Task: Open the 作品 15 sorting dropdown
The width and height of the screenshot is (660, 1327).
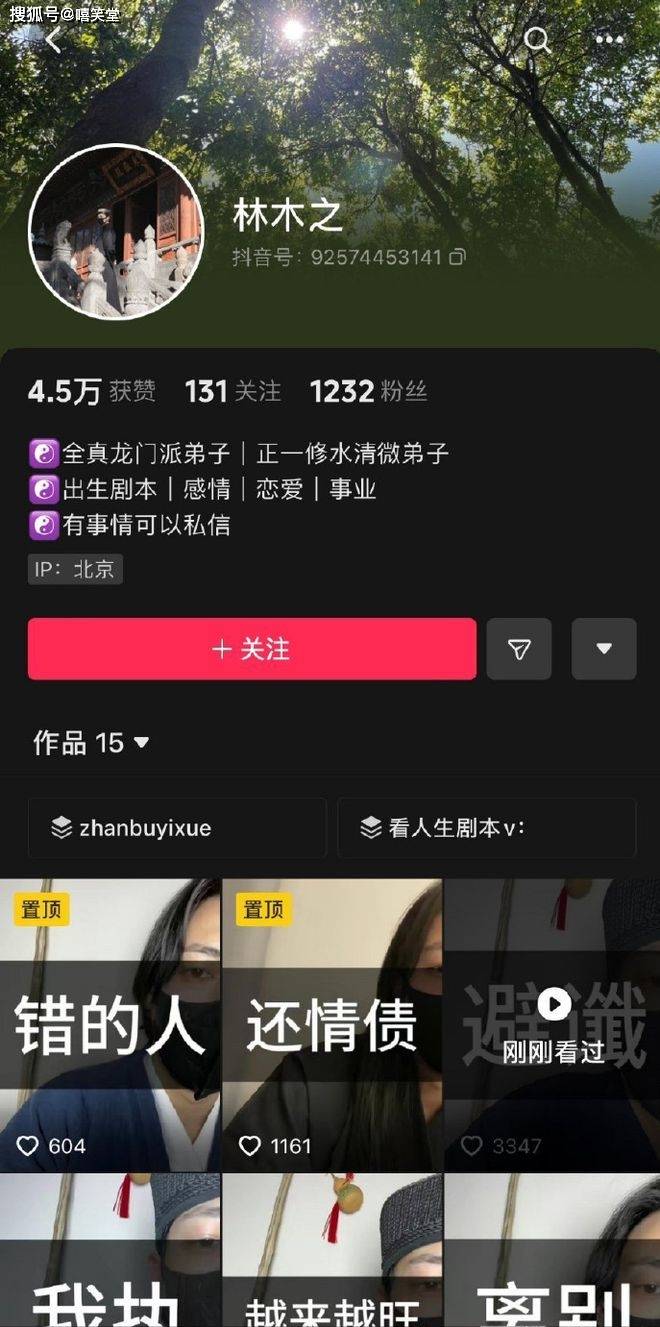Action: [91, 743]
